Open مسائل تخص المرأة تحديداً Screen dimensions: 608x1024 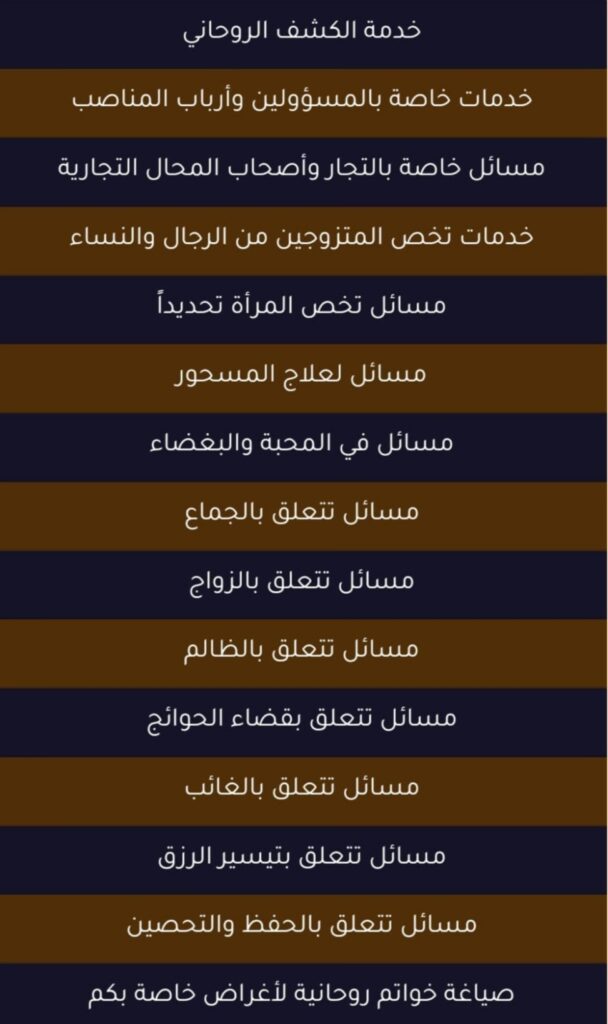304,305
